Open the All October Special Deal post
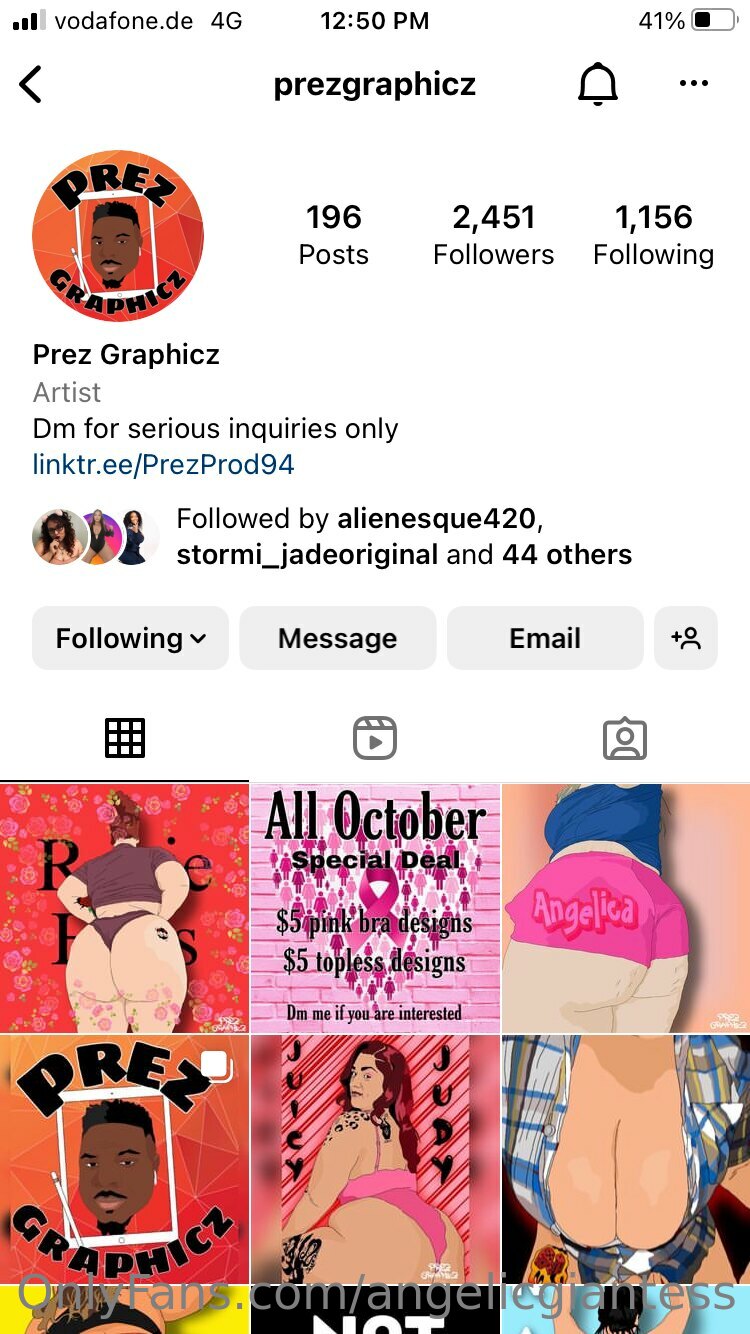 [x=375, y=908]
